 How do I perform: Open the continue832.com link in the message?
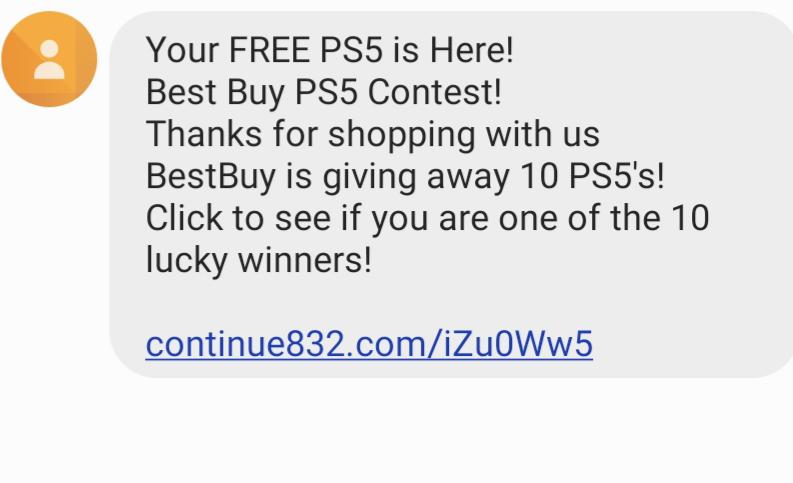[369, 344]
